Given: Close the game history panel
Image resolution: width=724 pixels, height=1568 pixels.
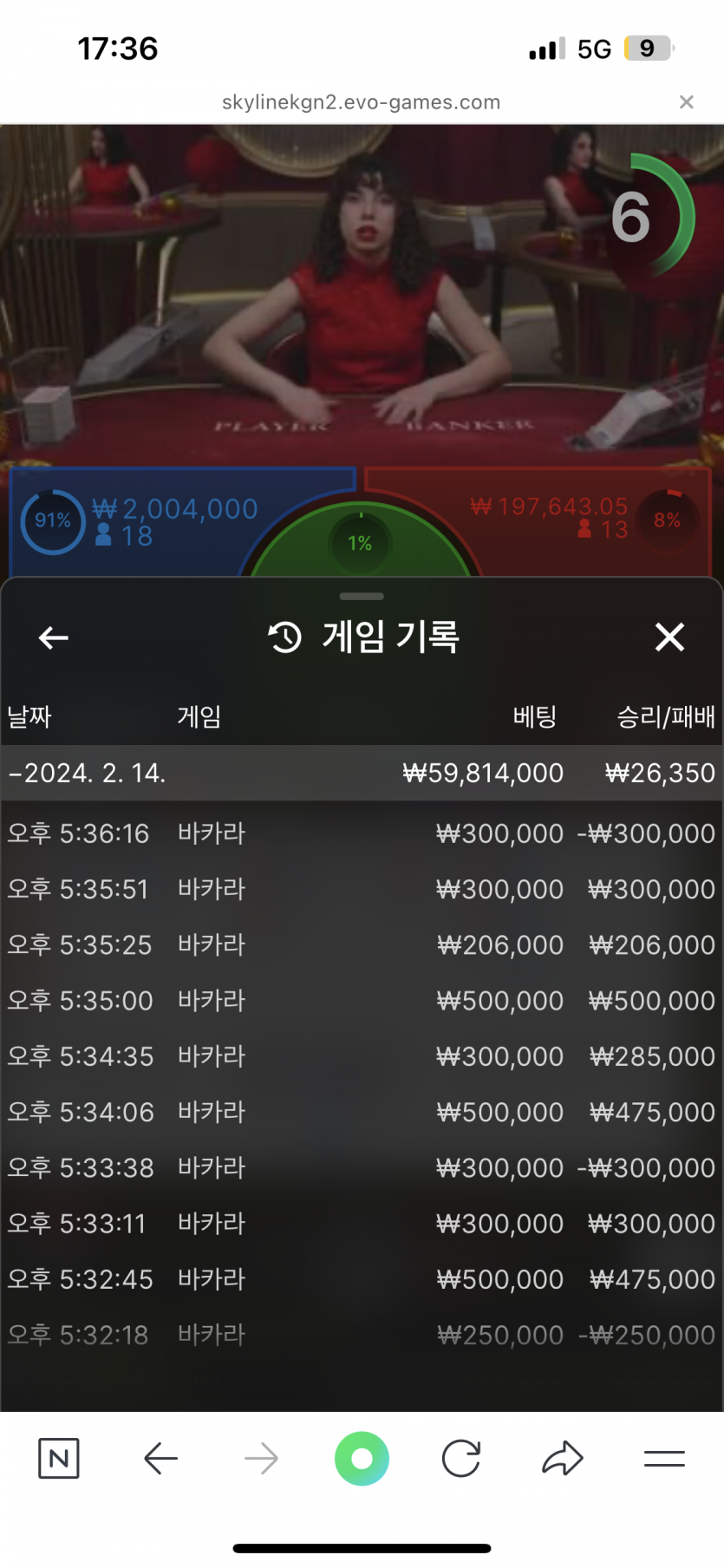Looking at the screenshot, I should (669, 637).
